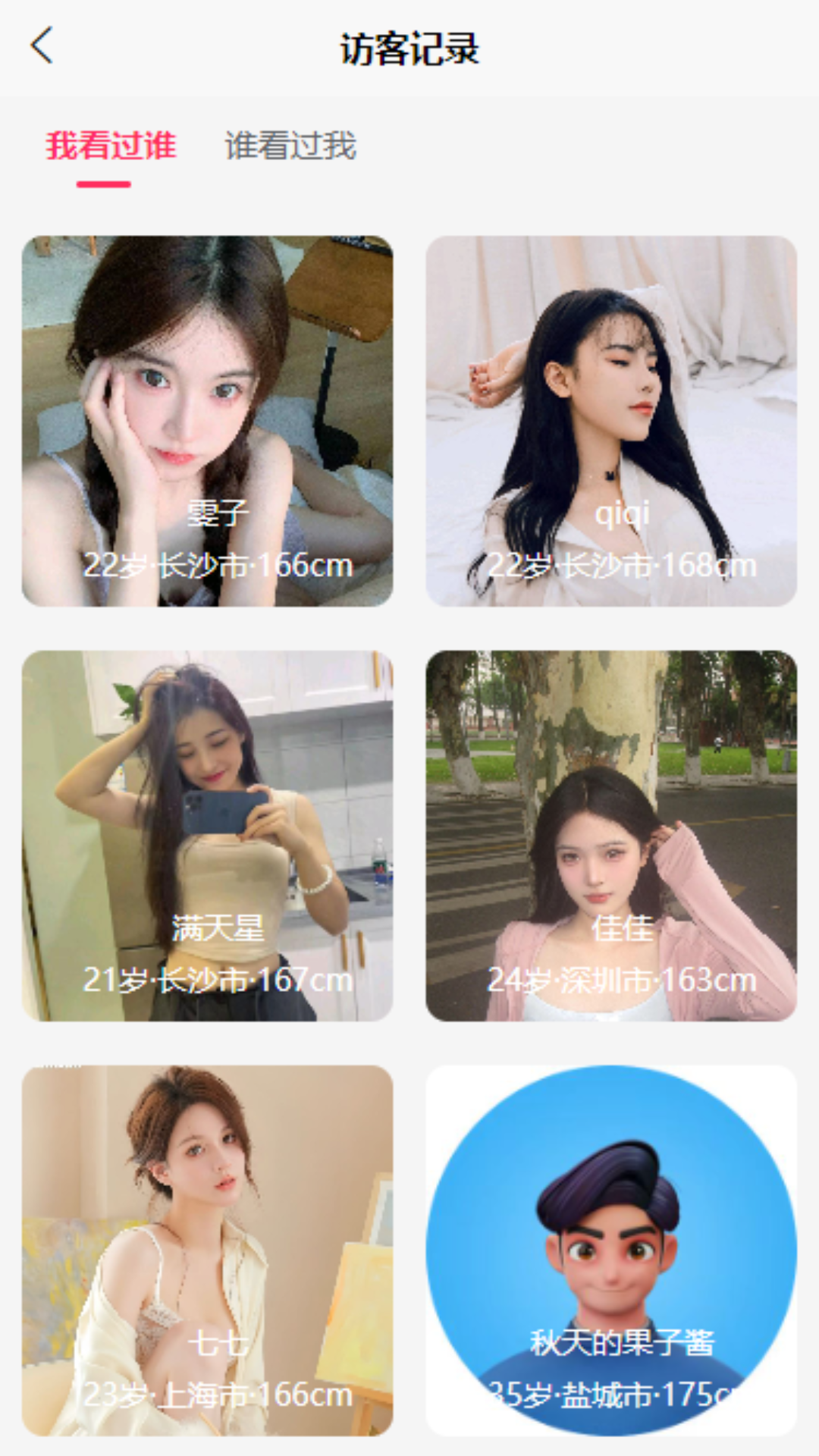Open 七七's profile card
This screenshot has height=1456, width=819.
pos(207,1250)
